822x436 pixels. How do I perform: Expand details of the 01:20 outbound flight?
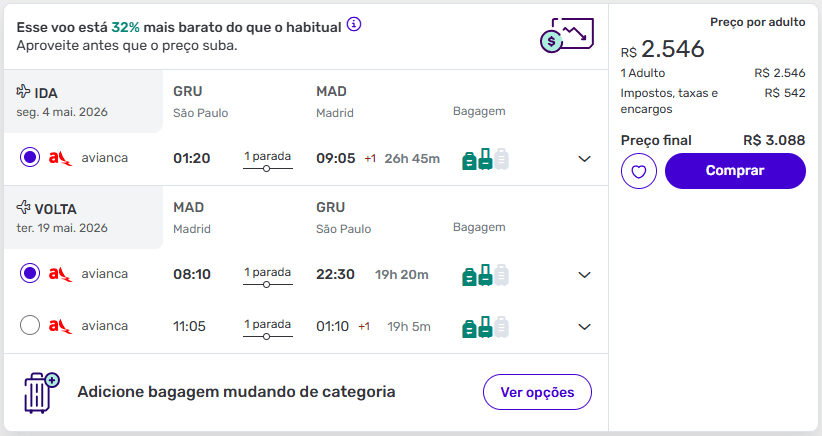pos(585,159)
